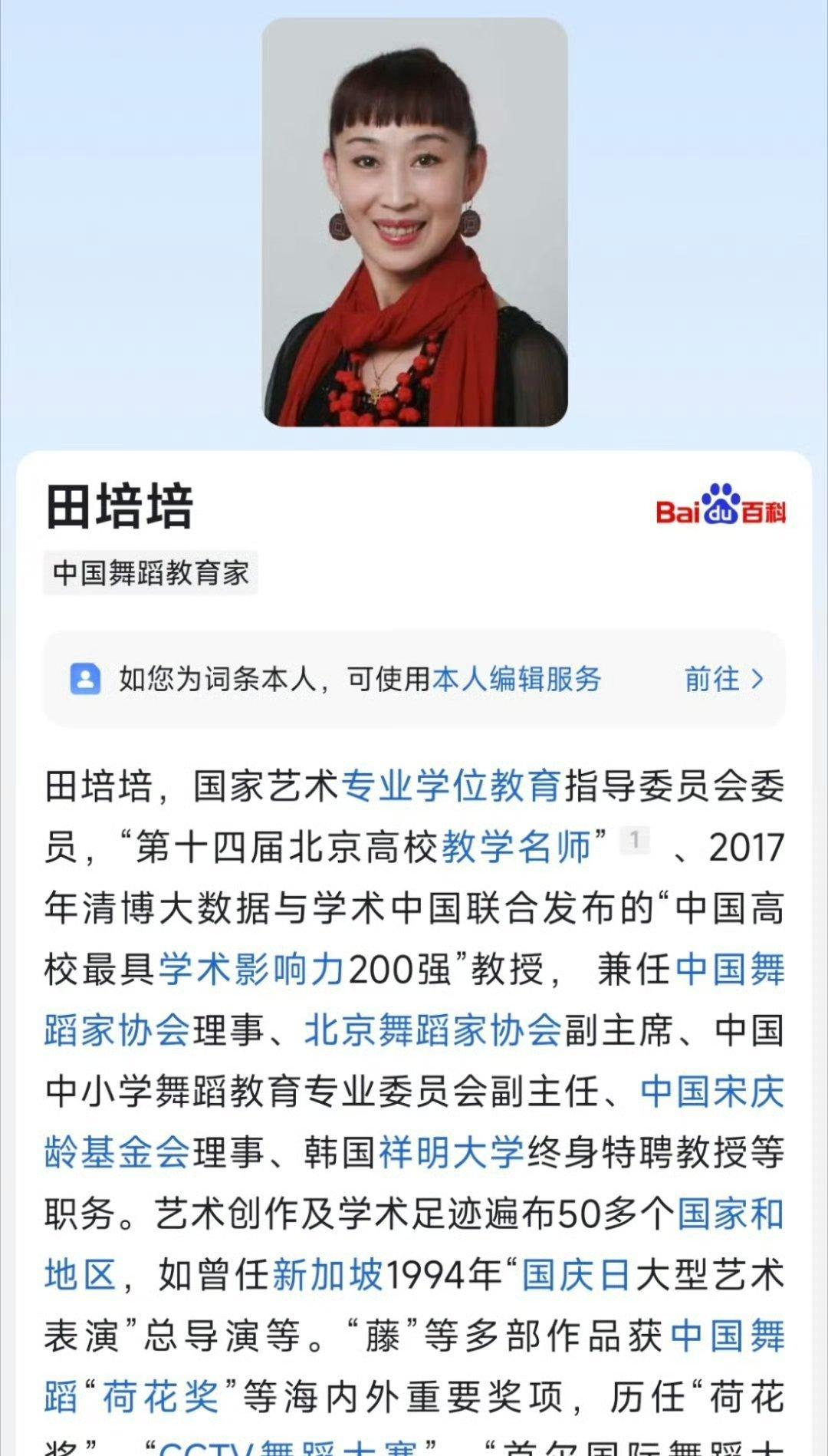The width and height of the screenshot is (828, 1456).
Task: Follow the 教学名师 link
Action: click(516, 848)
